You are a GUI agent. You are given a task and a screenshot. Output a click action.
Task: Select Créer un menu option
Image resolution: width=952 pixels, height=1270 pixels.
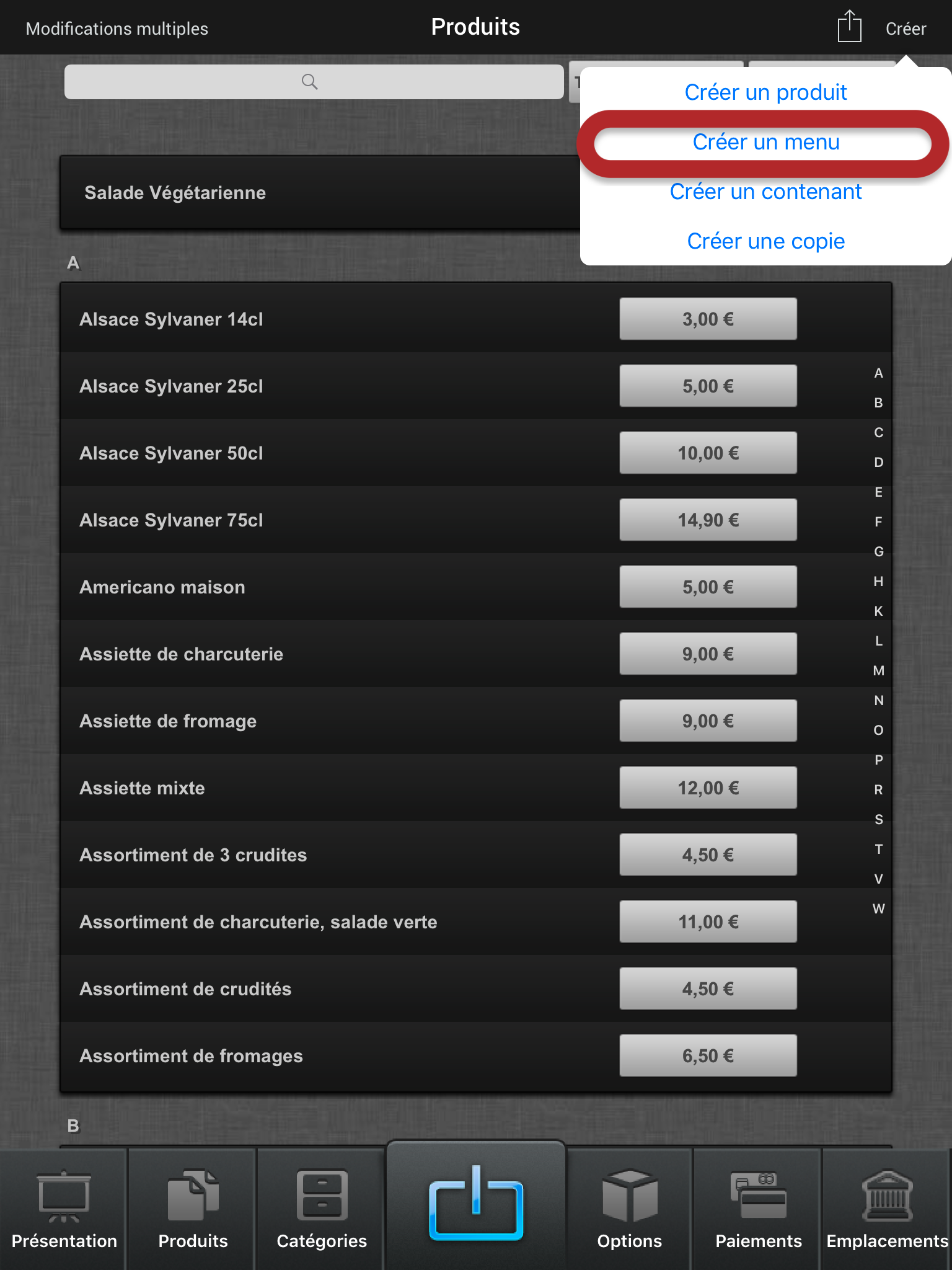[765, 143]
